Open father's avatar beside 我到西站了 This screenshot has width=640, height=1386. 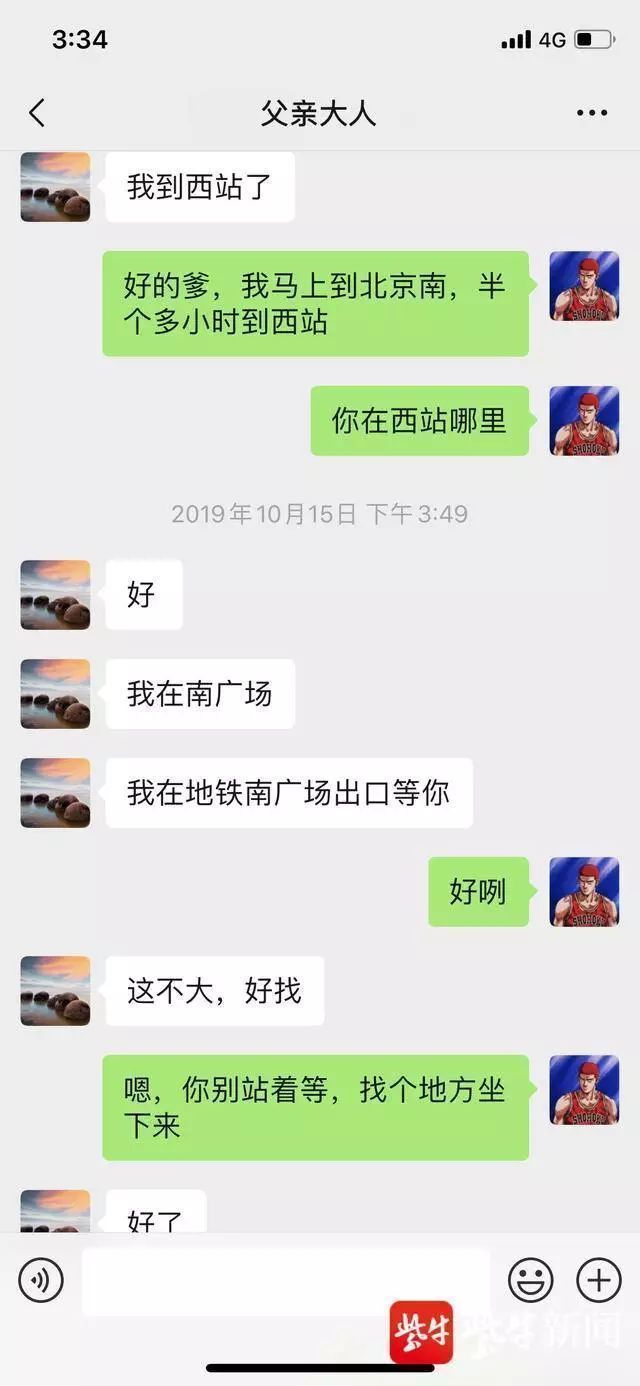tap(55, 187)
